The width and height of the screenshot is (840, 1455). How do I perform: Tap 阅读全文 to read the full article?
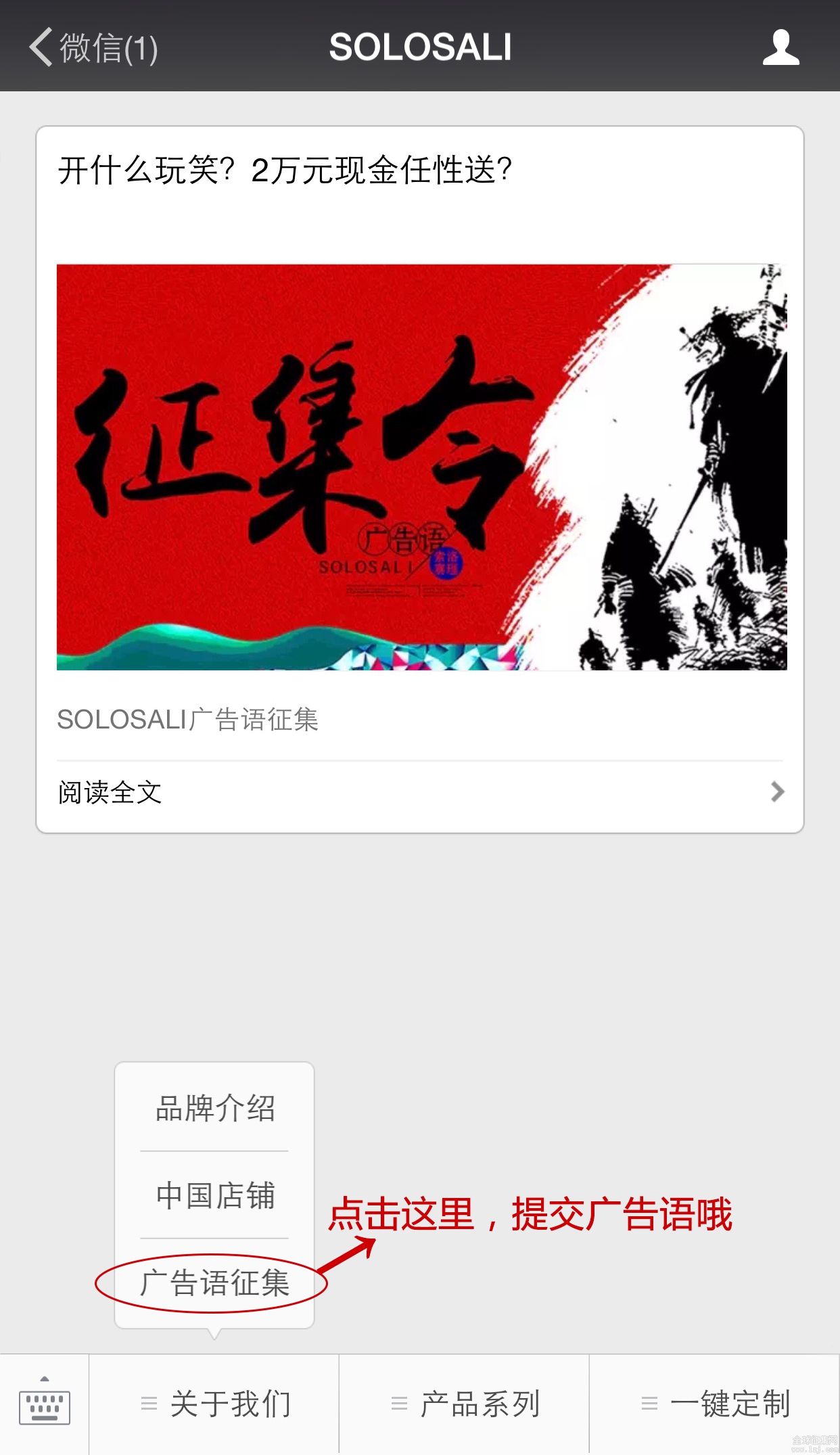pos(420,792)
